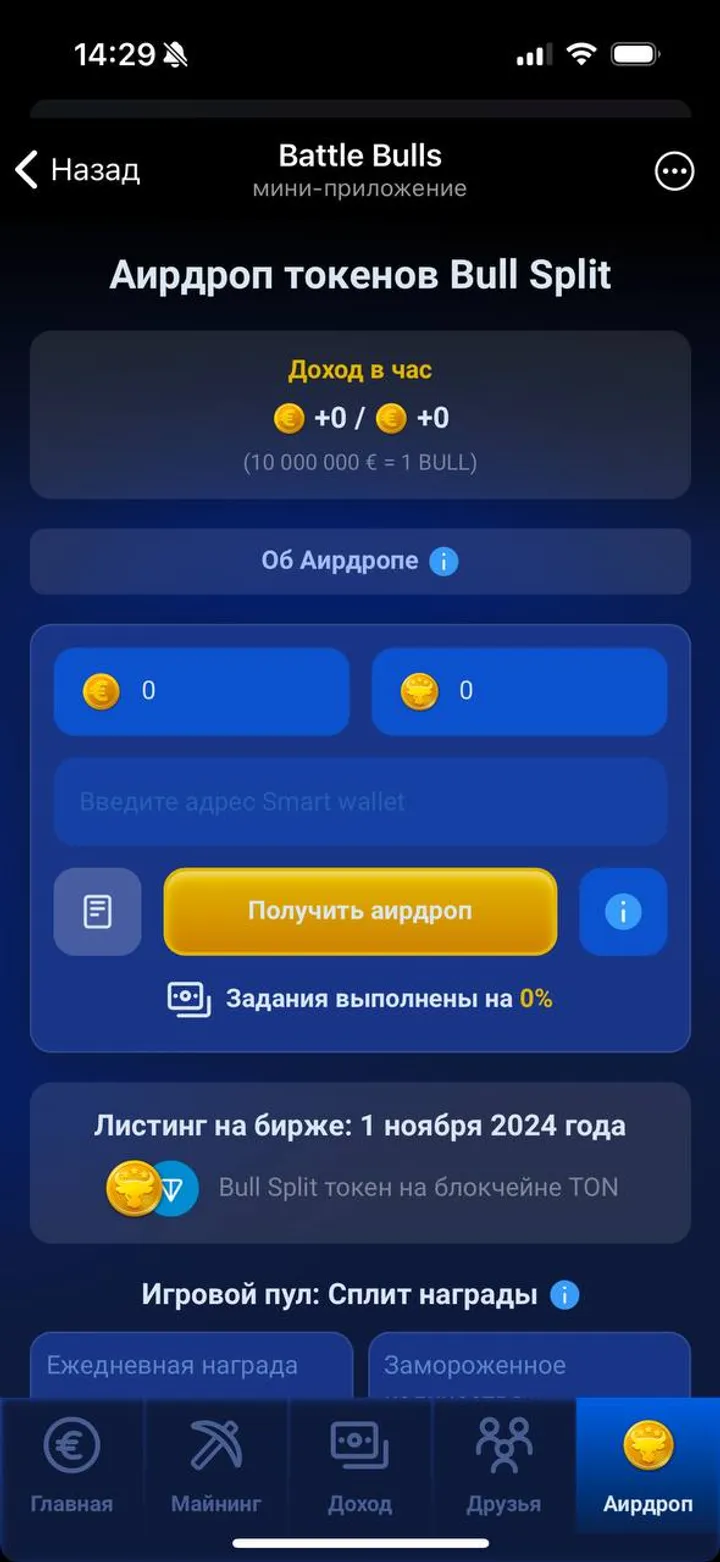Image resolution: width=720 pixels, height=1562 pixels.
Task: Select the Друзья friends icon
Action: (505, 1442)
